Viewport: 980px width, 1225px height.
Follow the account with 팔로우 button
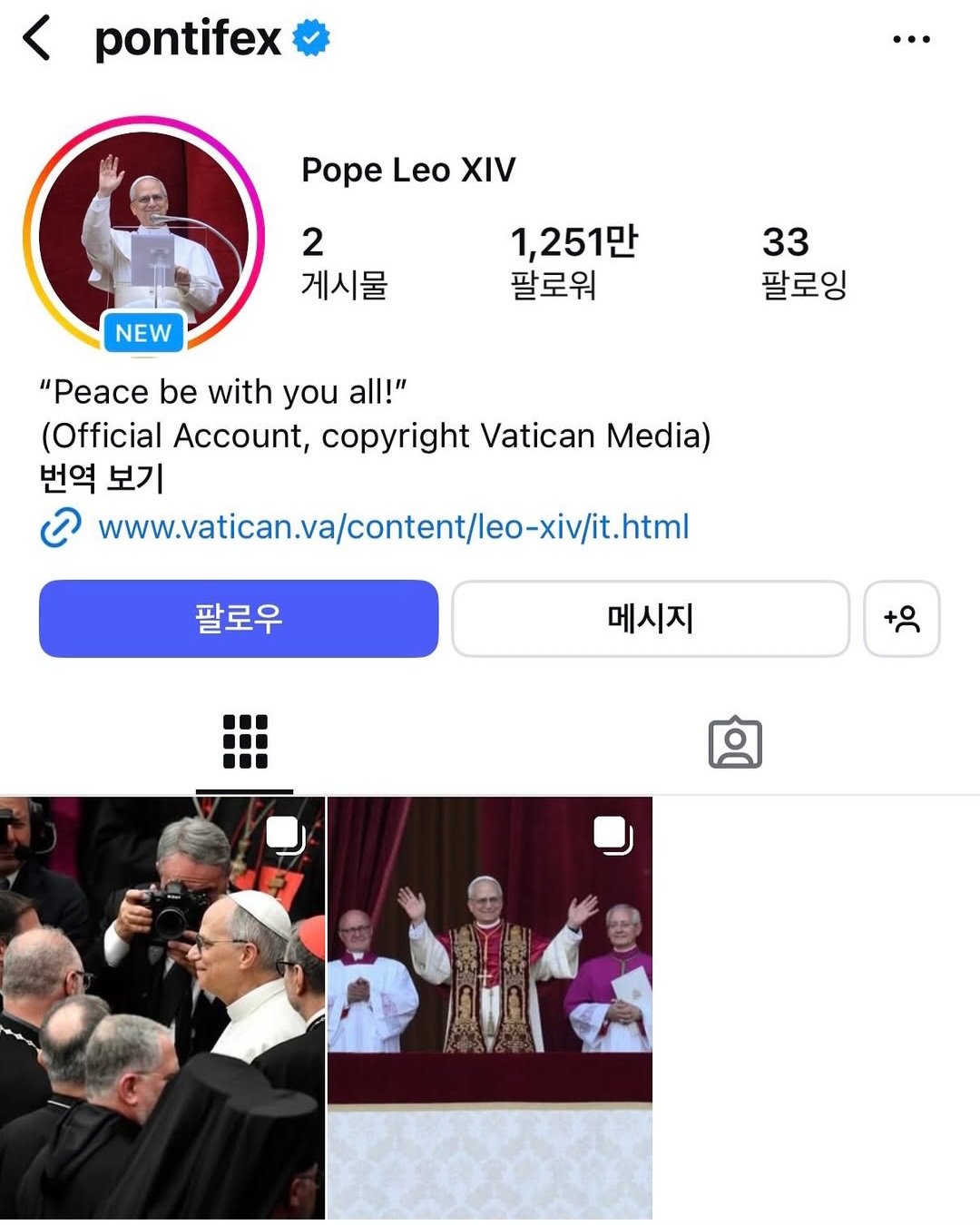coord(239,619)
